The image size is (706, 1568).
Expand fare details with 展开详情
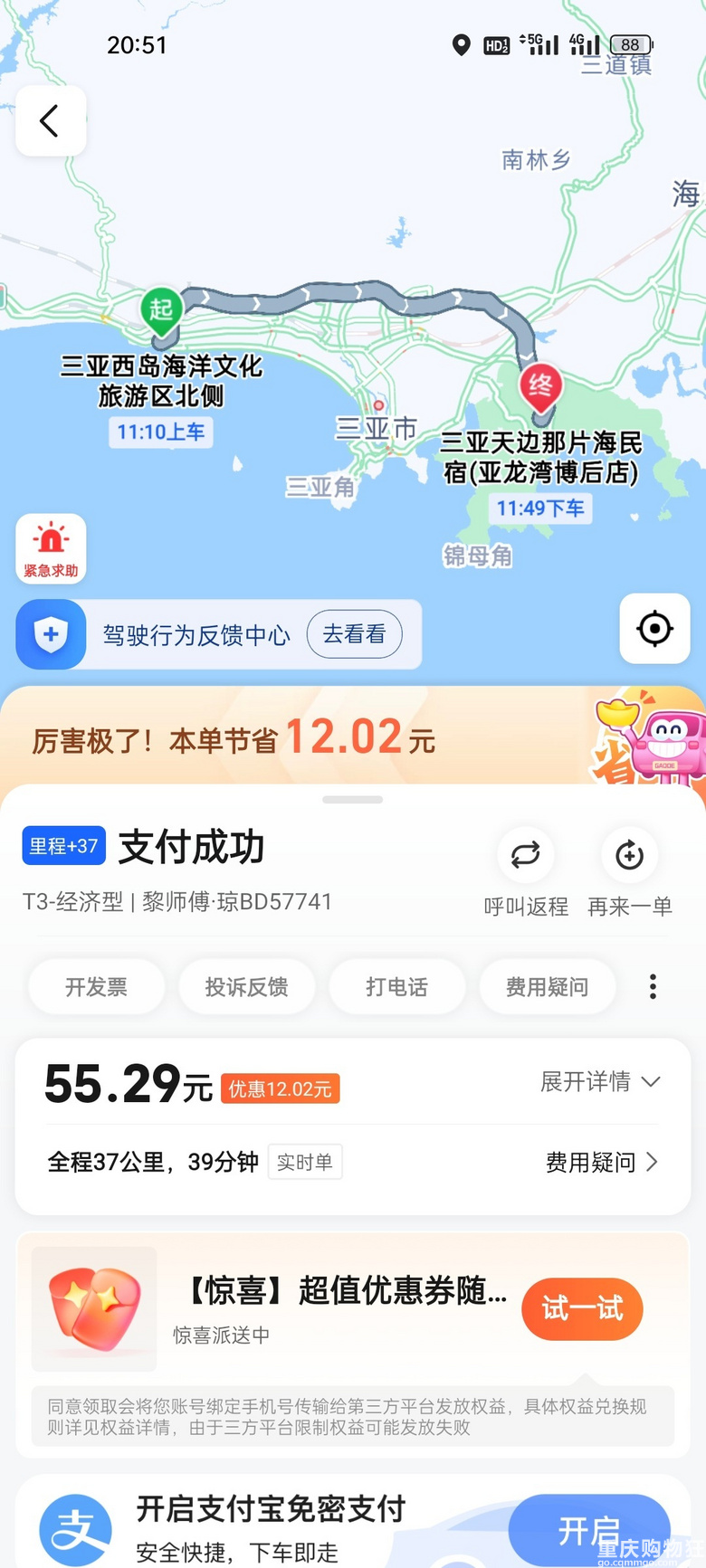click(600, 1082)
